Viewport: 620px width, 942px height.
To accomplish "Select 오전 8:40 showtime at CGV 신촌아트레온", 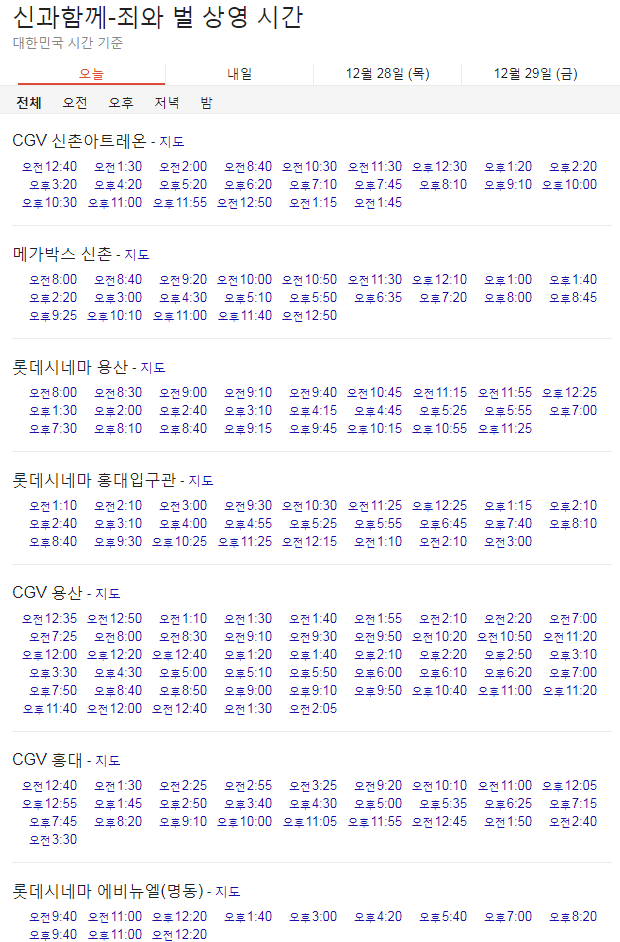I will tap(248, 166).
